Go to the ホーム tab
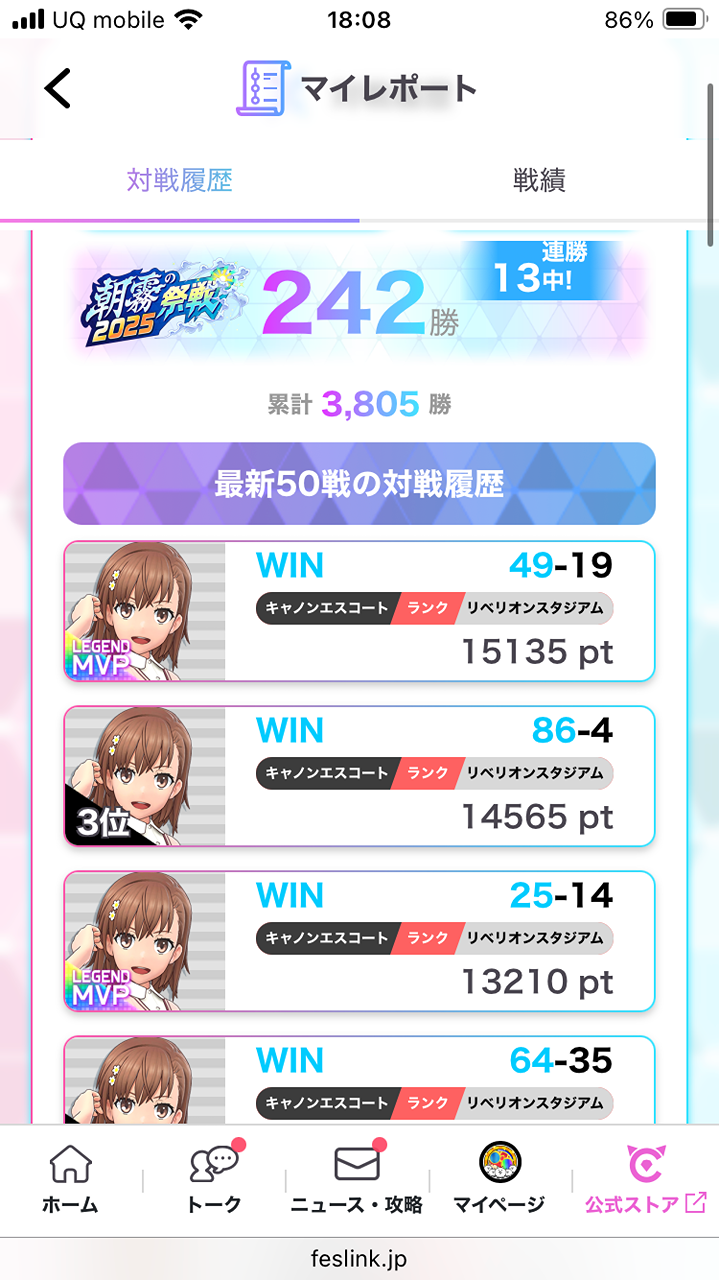Image resolution: width=719 pixels, height=1280 pixels. 70,1180
